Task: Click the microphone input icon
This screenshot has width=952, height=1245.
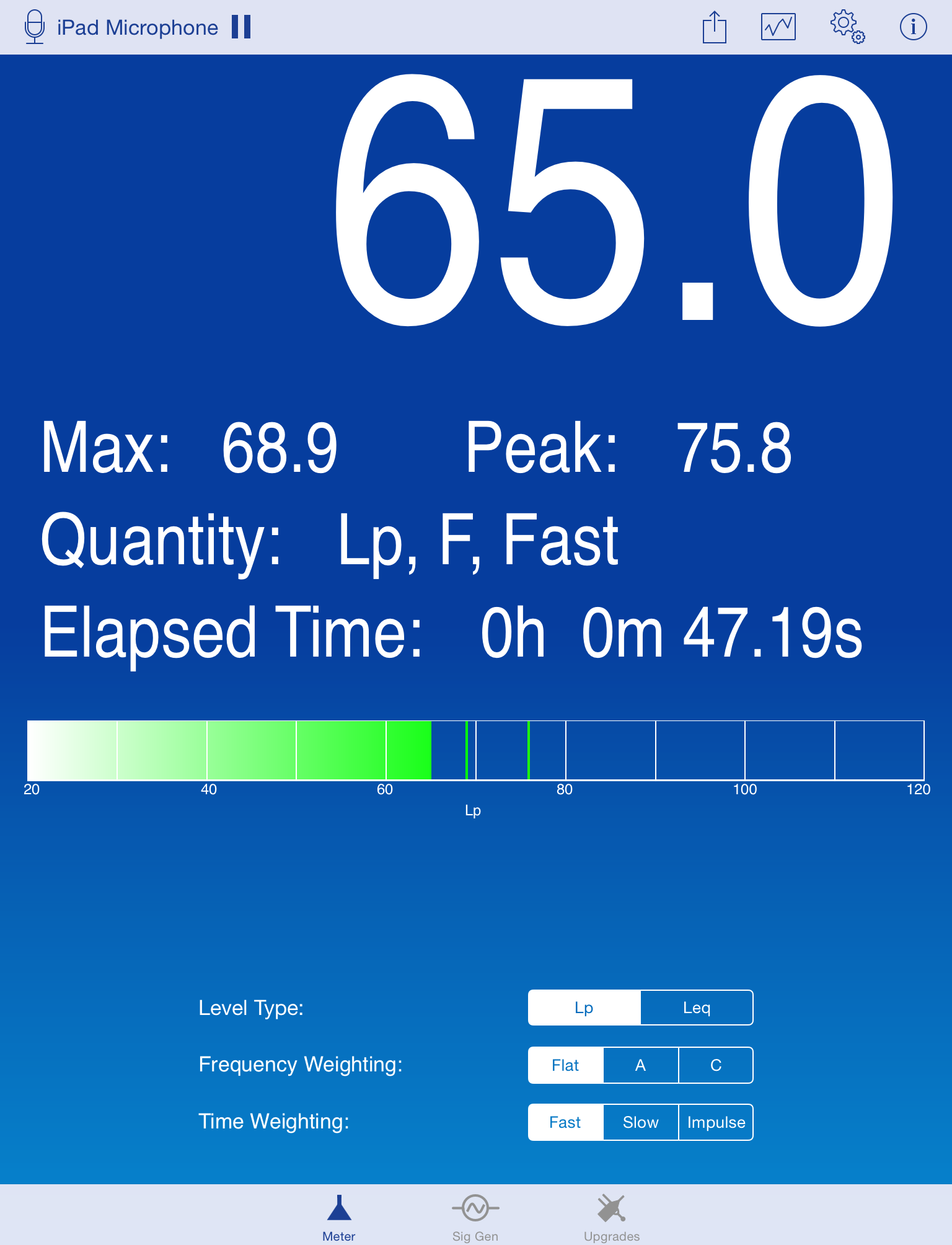Action: click(34, 27)
